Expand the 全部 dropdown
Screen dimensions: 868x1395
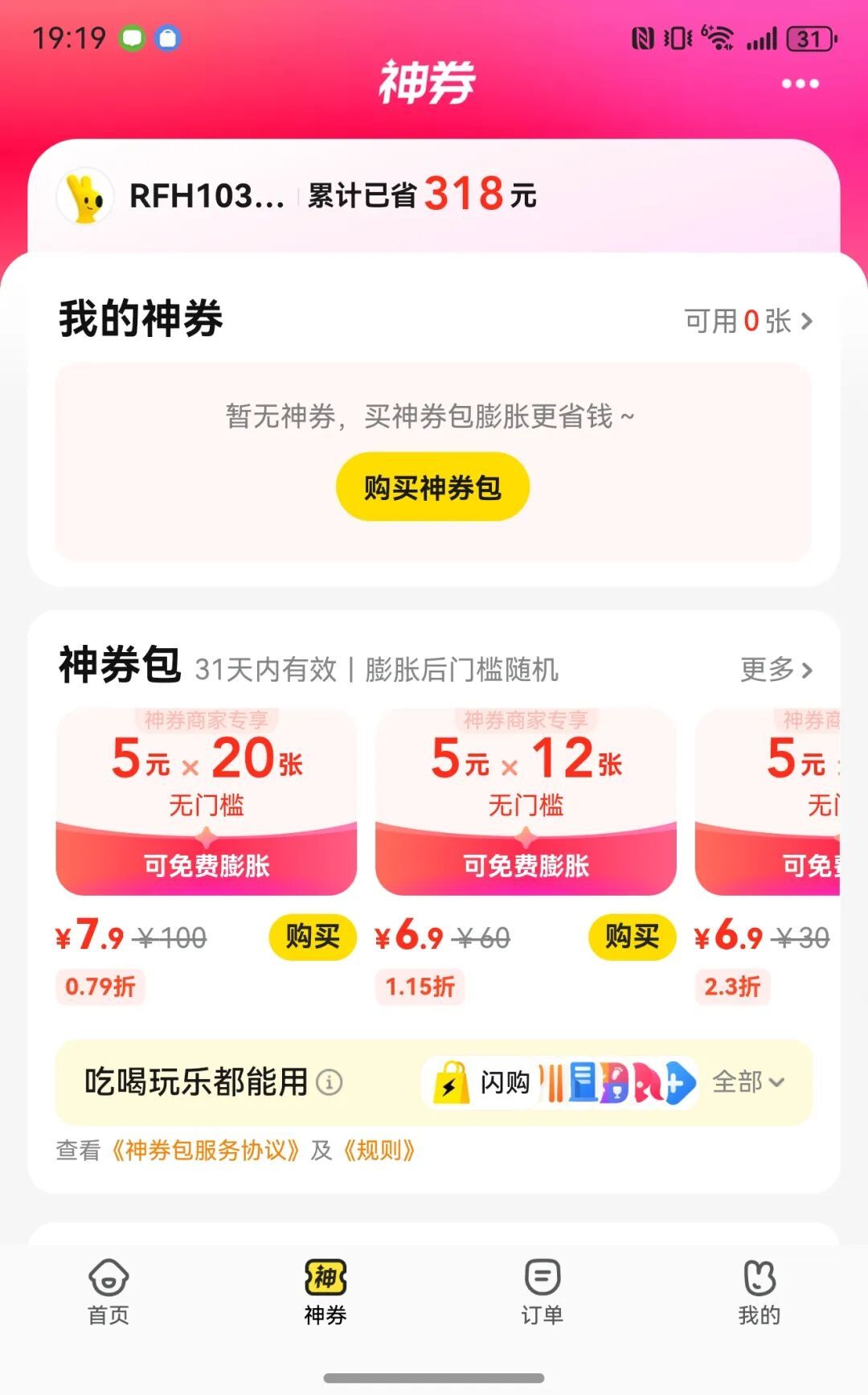pos(748,1082)
